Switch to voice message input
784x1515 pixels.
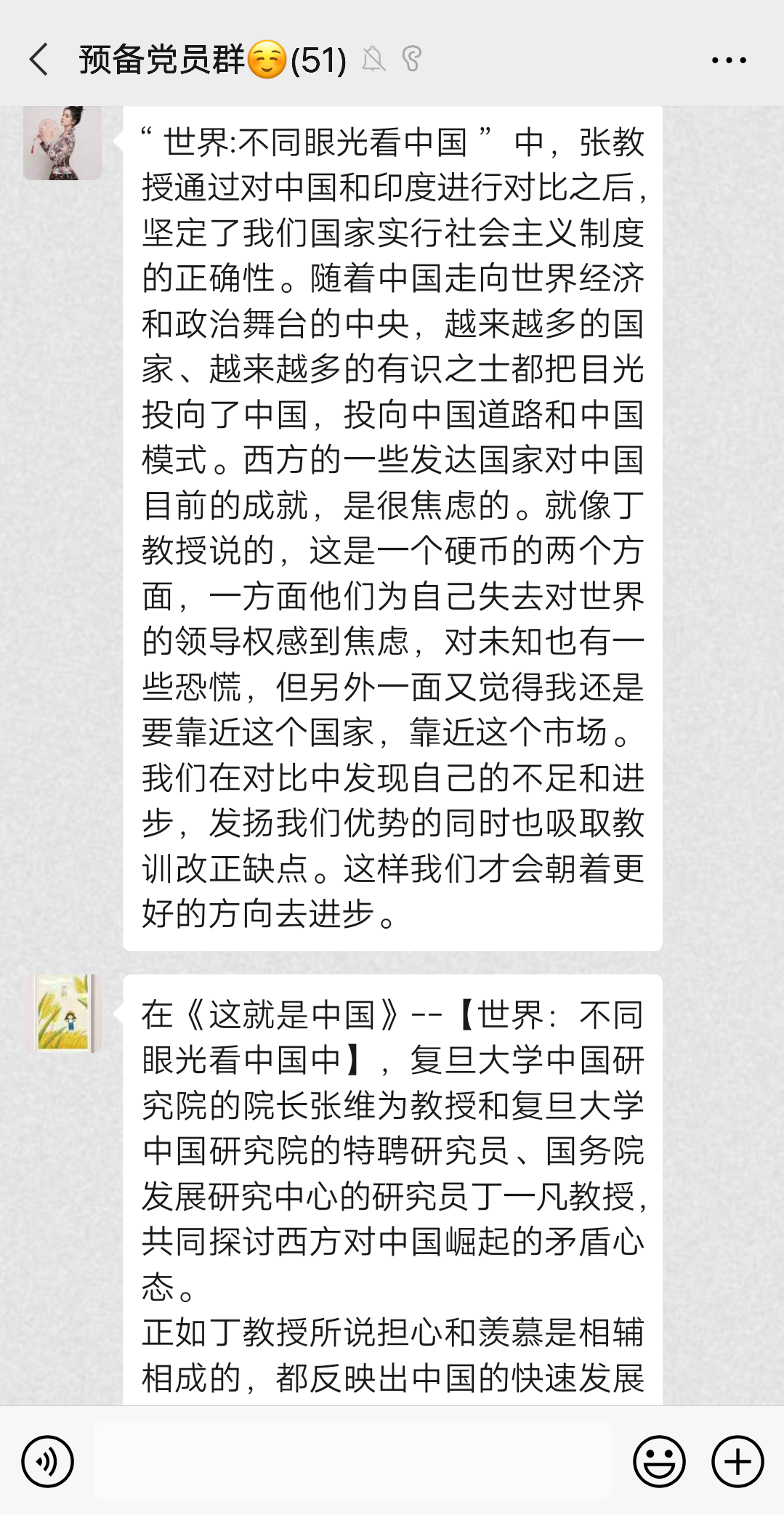pyautogui.click(x=48, y=1461)
